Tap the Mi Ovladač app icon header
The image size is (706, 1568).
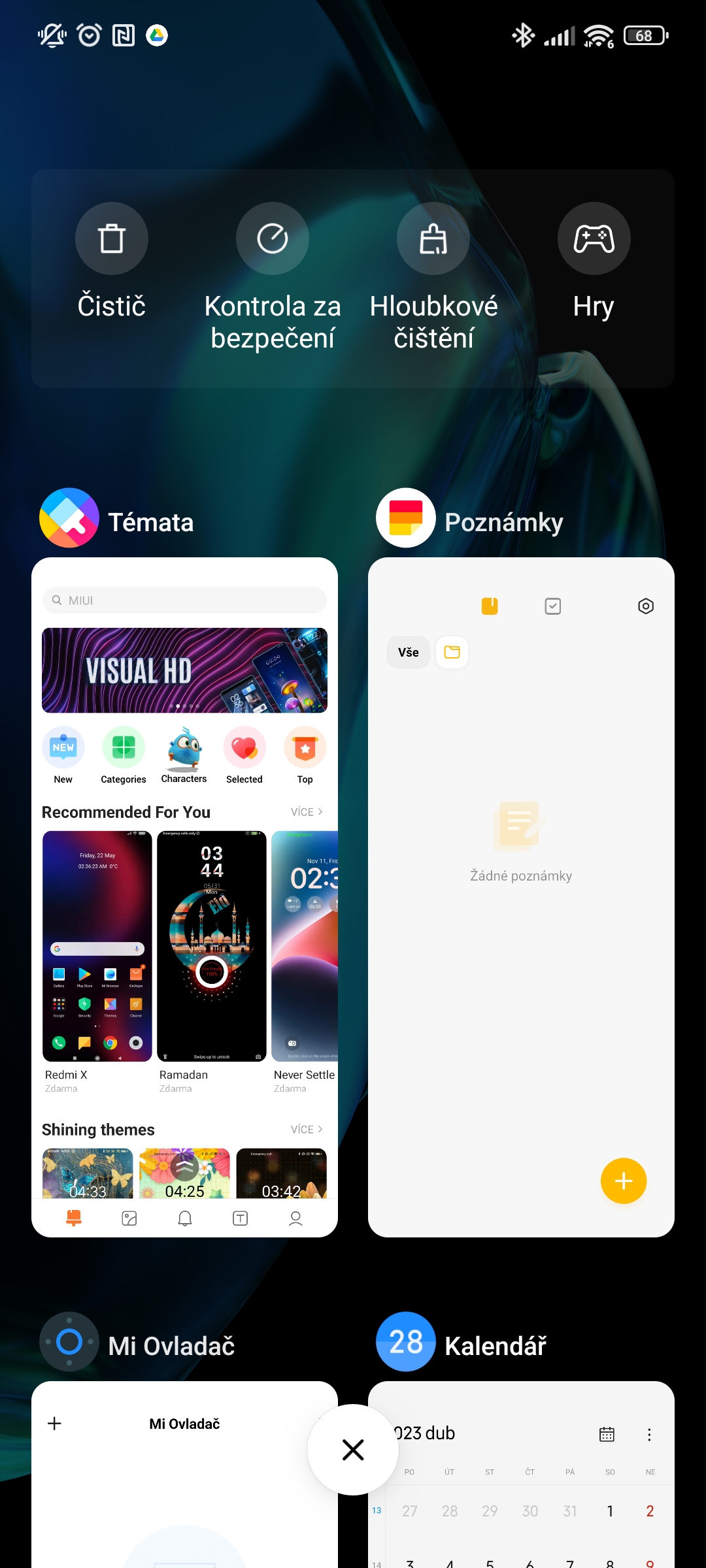click(x=69, y=1342)
